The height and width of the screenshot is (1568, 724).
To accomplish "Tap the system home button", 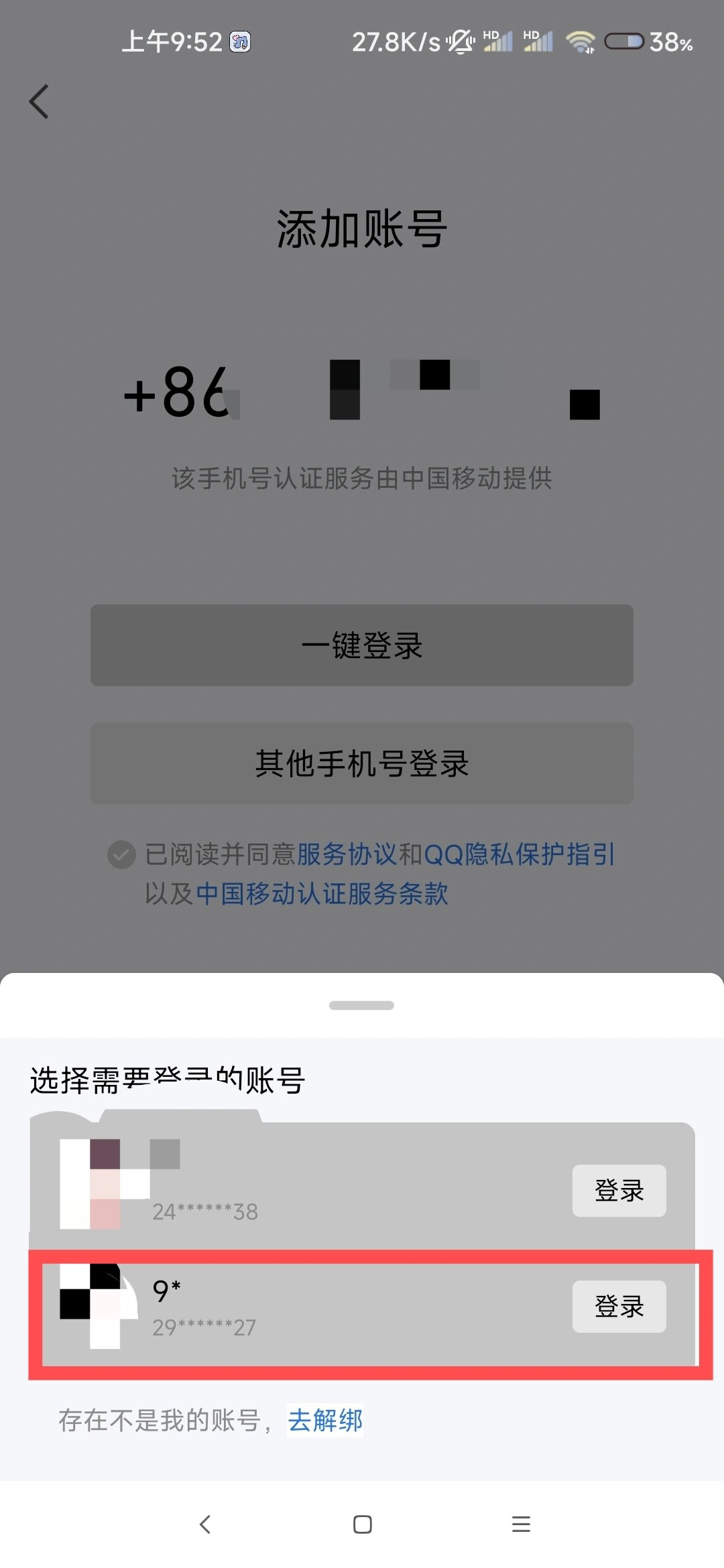I will pyautogui.click(x=362, y=1524).
